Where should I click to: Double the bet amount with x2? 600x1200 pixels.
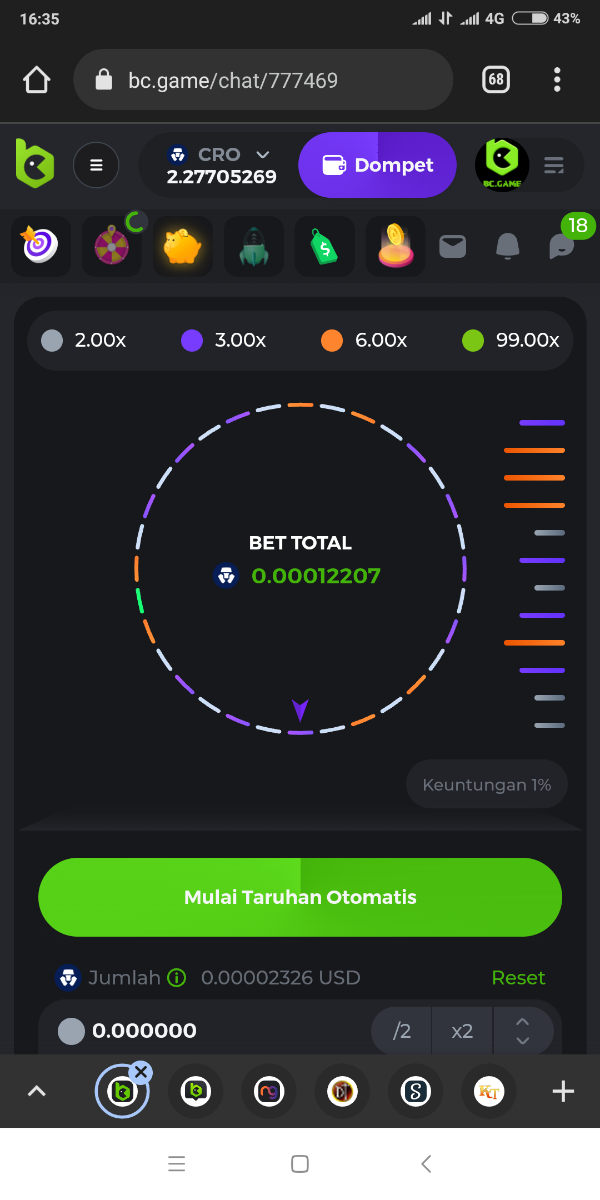click(x=462, y=1030)
